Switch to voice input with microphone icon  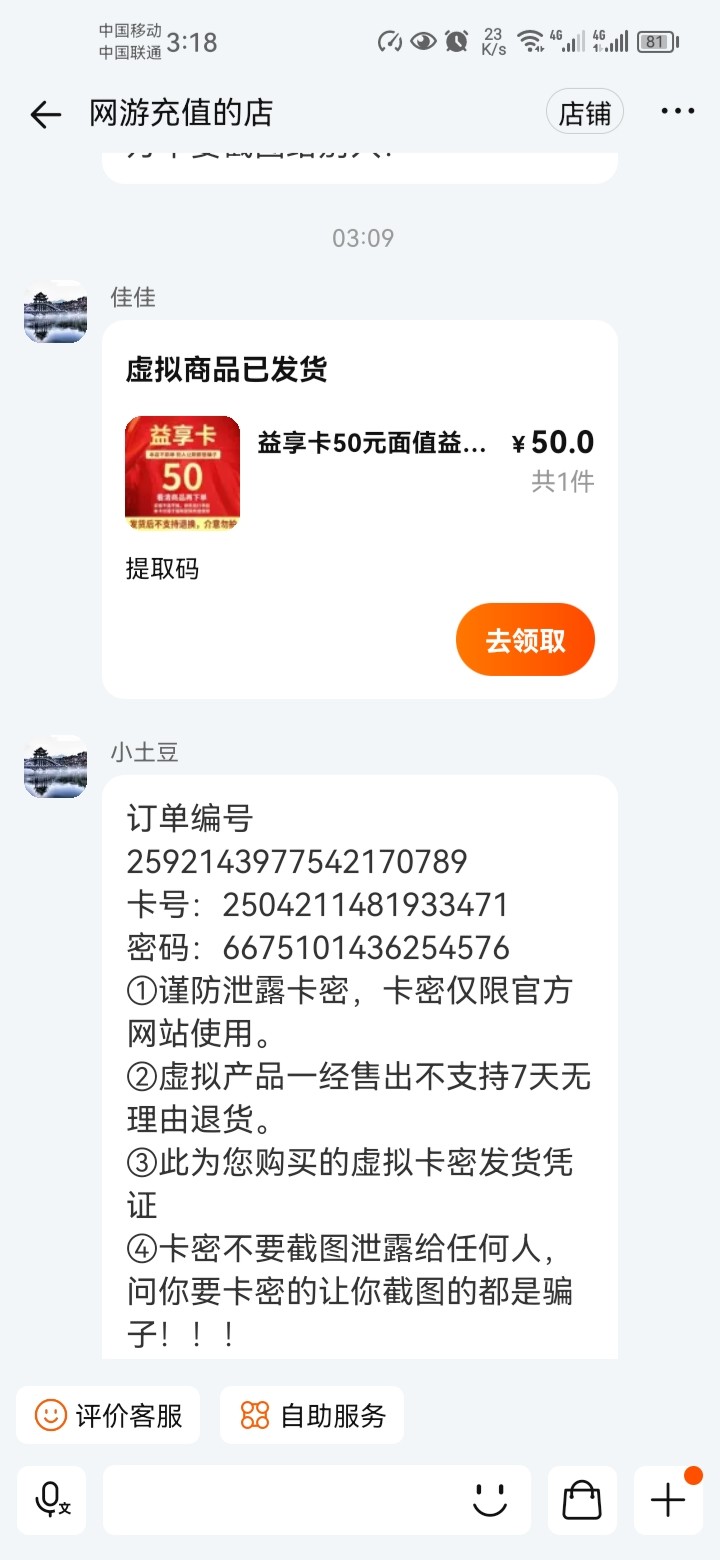click(x=51, y=1500)
